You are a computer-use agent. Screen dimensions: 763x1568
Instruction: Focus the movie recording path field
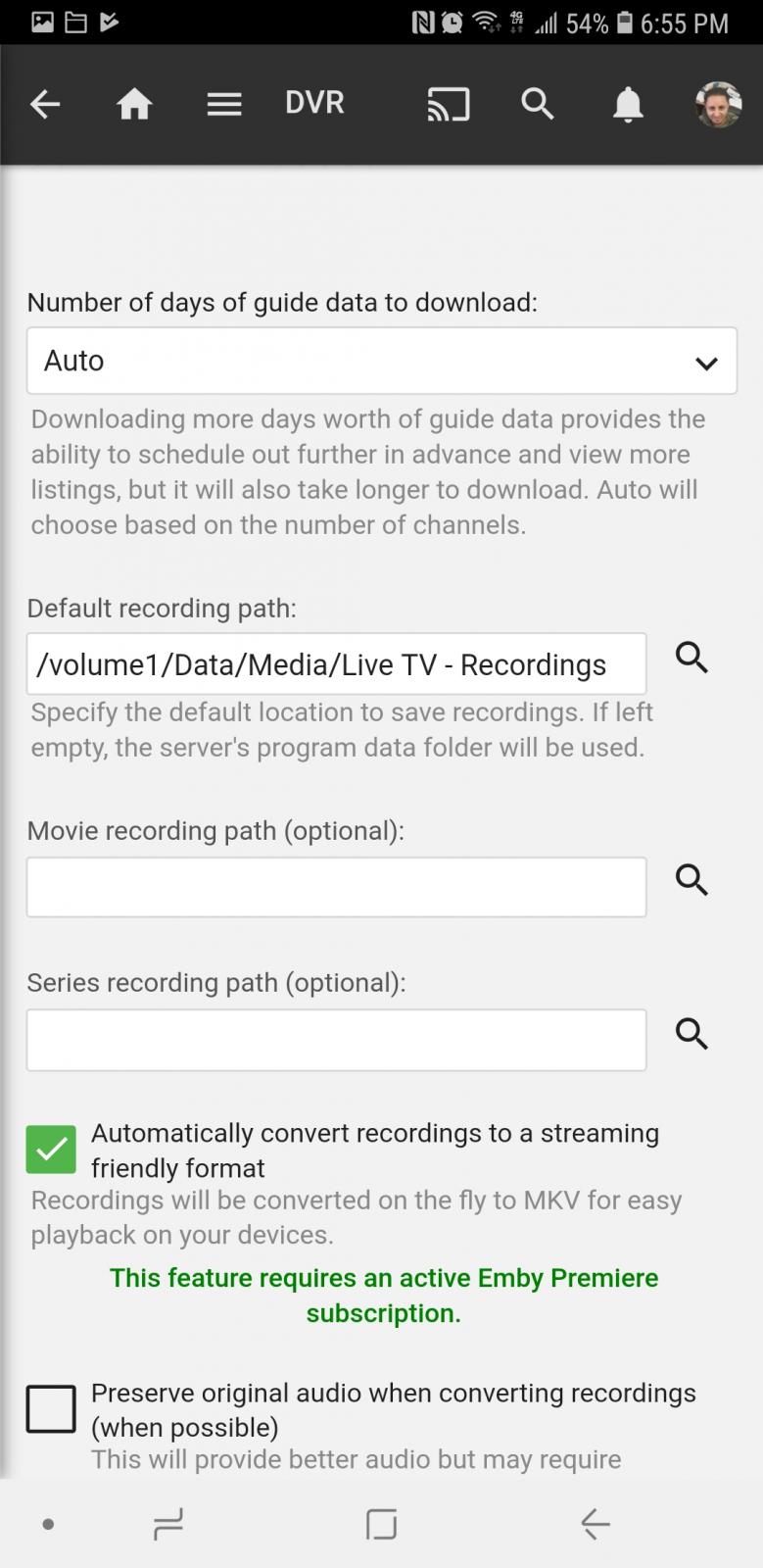tap(336, 888)
